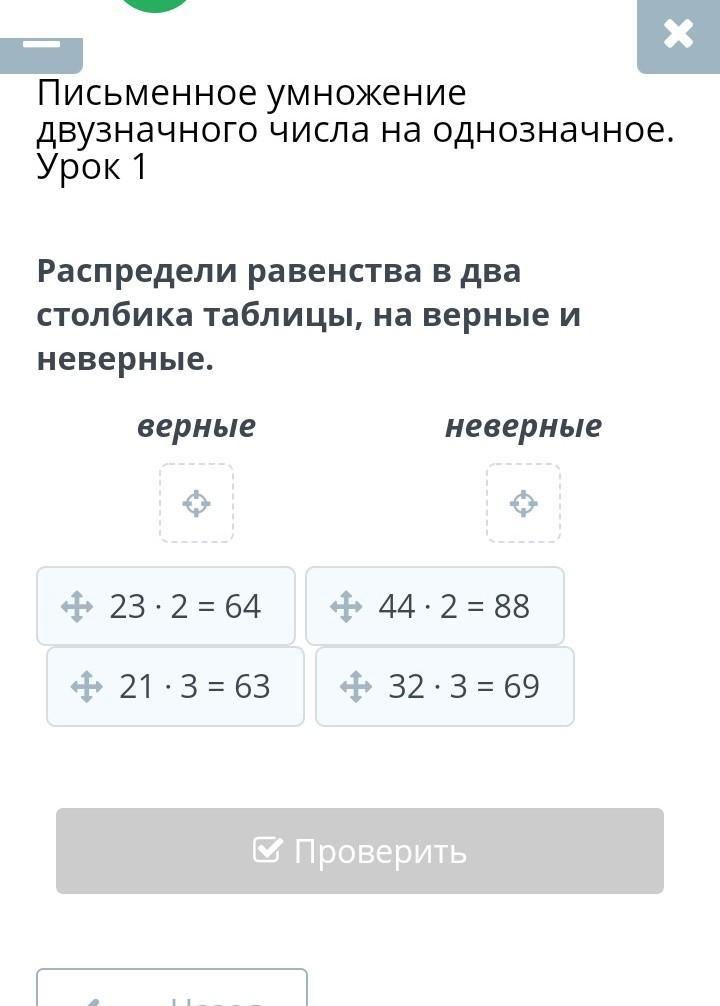720x1006 pixels.
Task: Tap the minimize bar button
Action: tap(41, 50)
